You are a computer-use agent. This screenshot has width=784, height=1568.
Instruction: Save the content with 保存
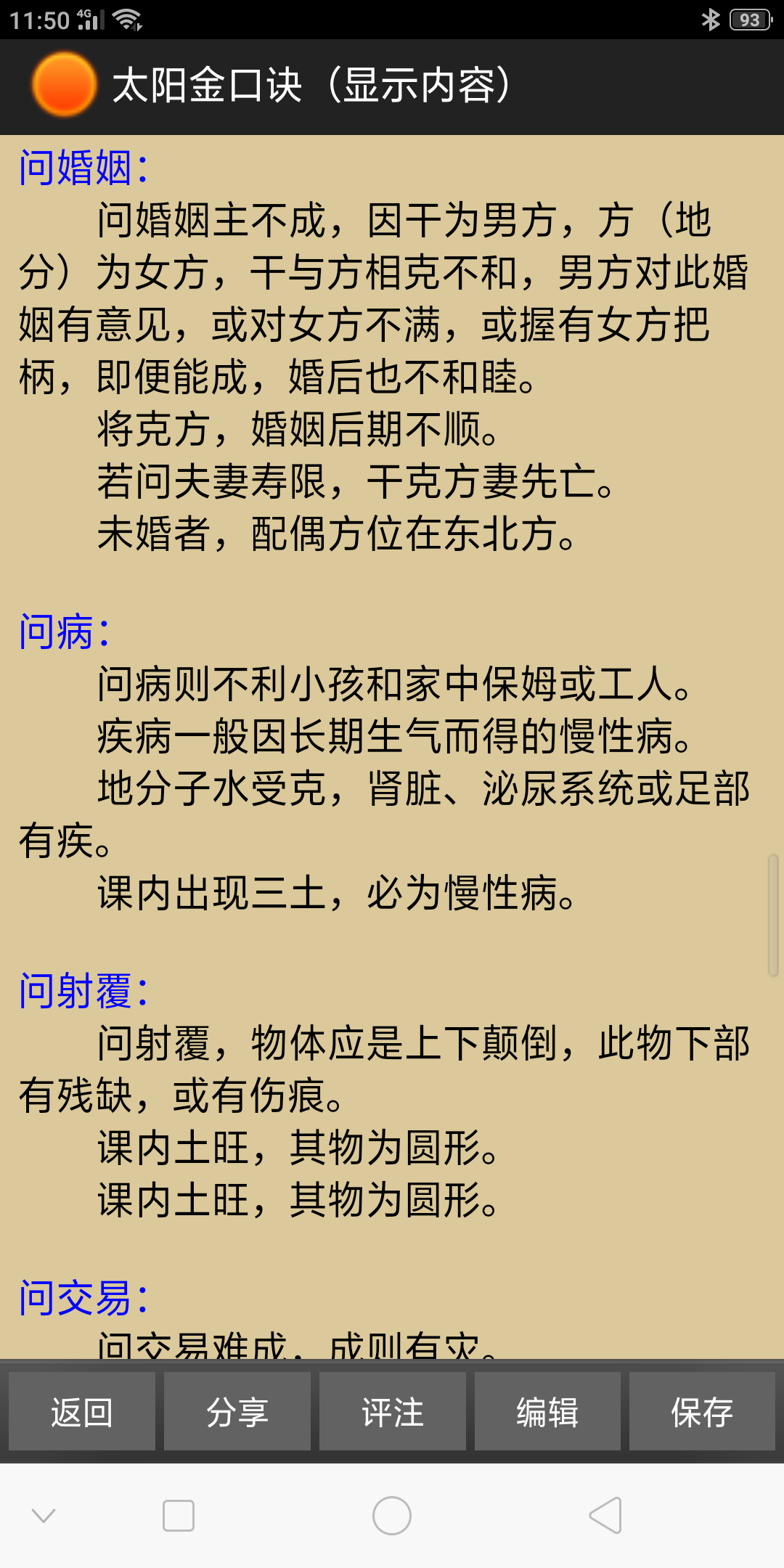tap(702, 1412)
